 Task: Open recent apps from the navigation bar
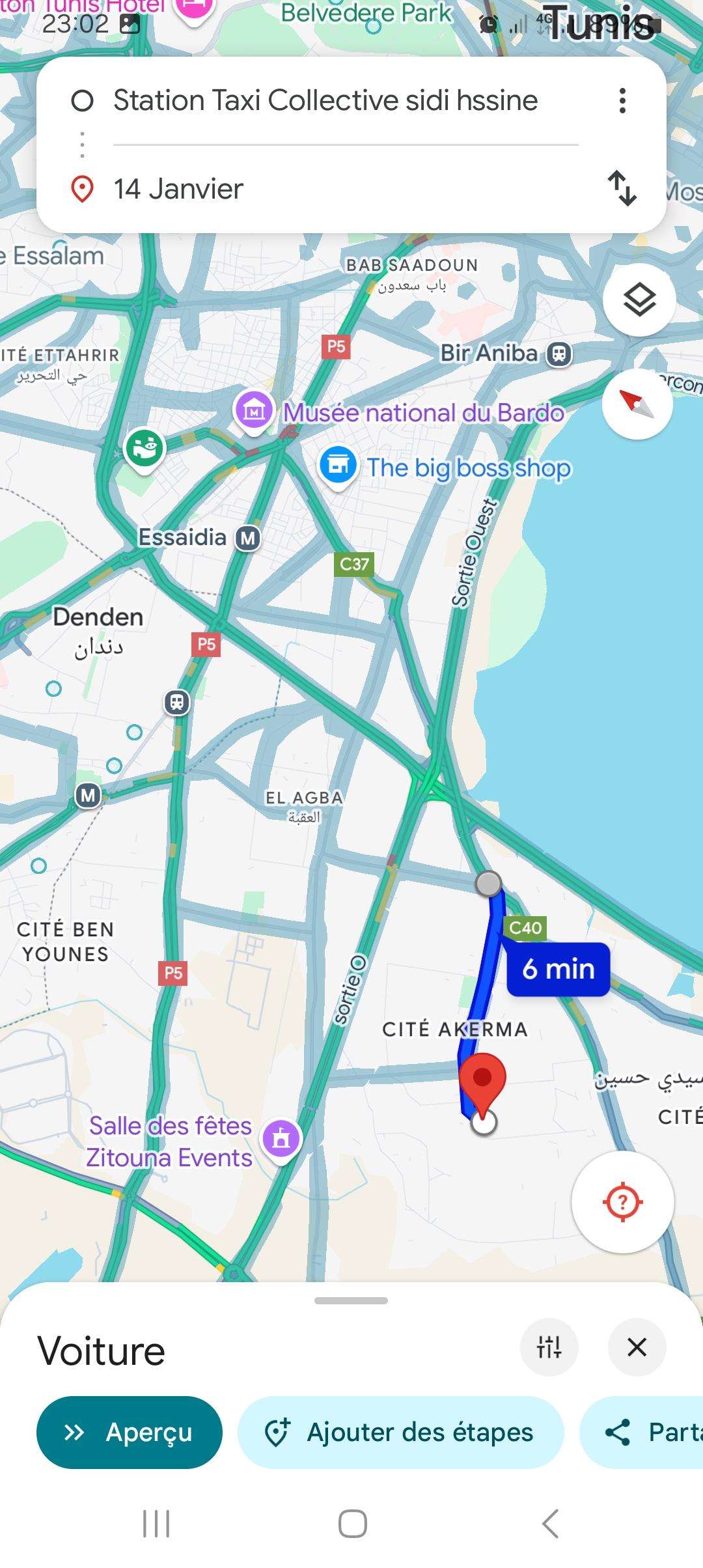tap(156, 1524)
